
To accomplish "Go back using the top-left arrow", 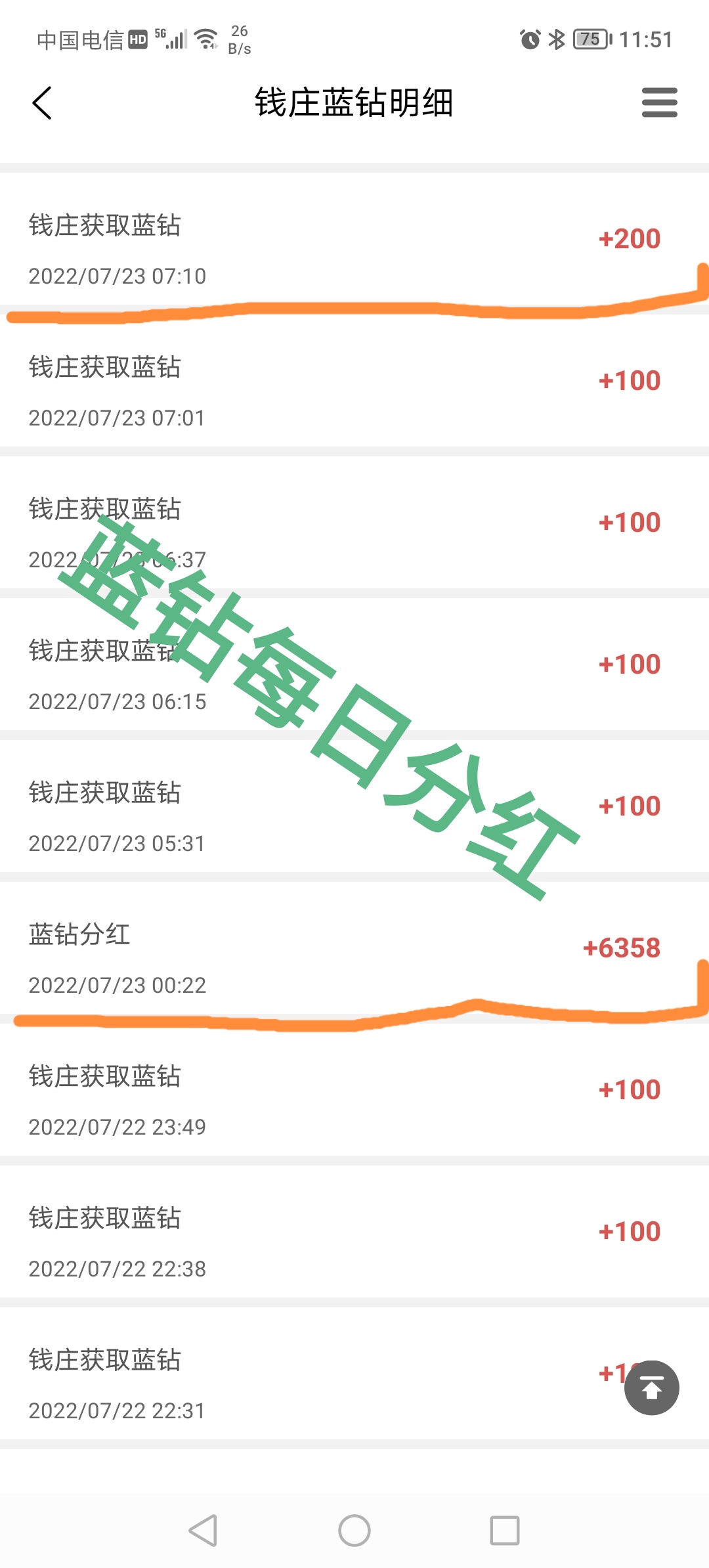I will tap(42, 103).
